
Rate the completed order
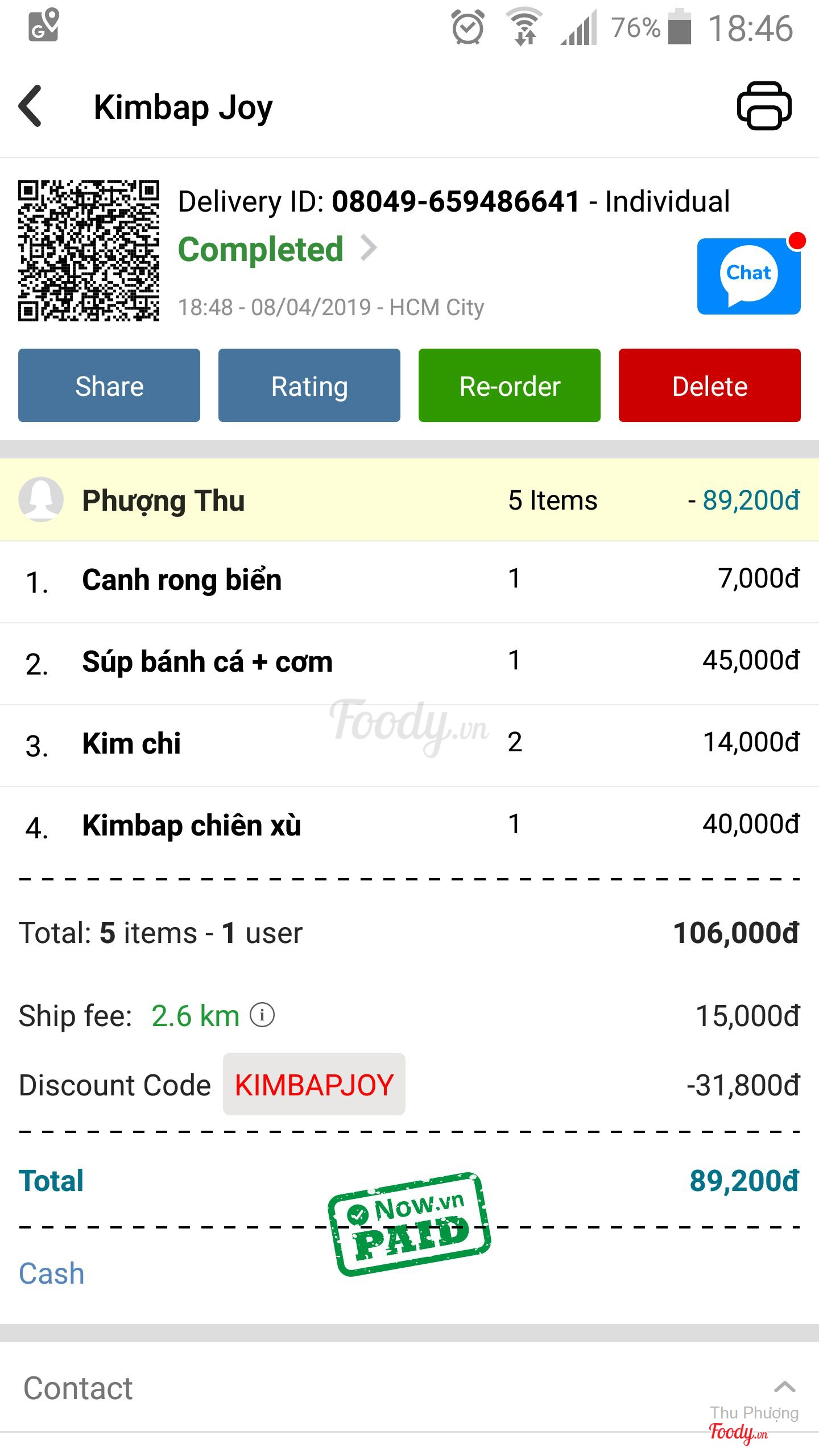click(309, 386)
